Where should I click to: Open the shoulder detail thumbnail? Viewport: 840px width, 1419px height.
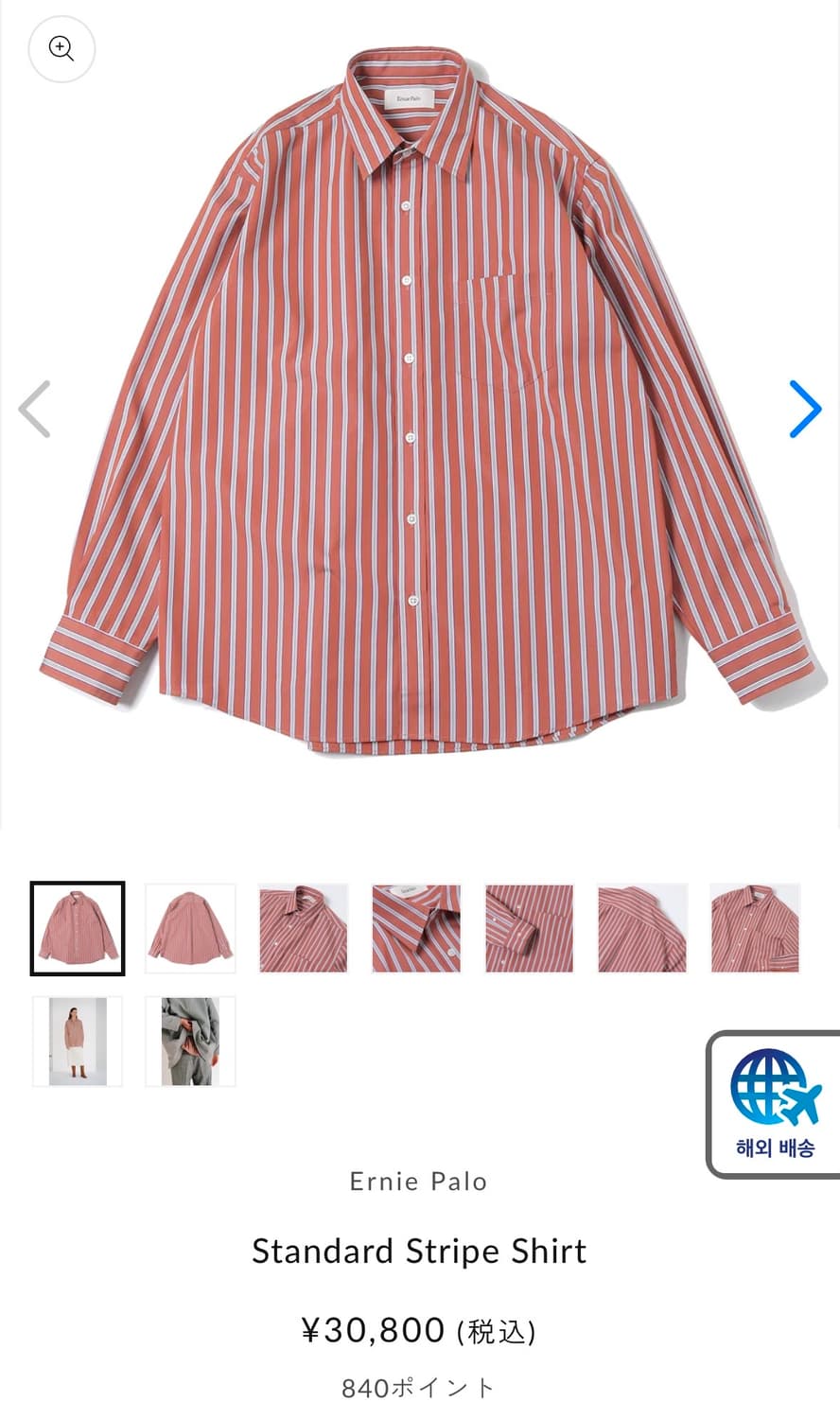point(640,927)
